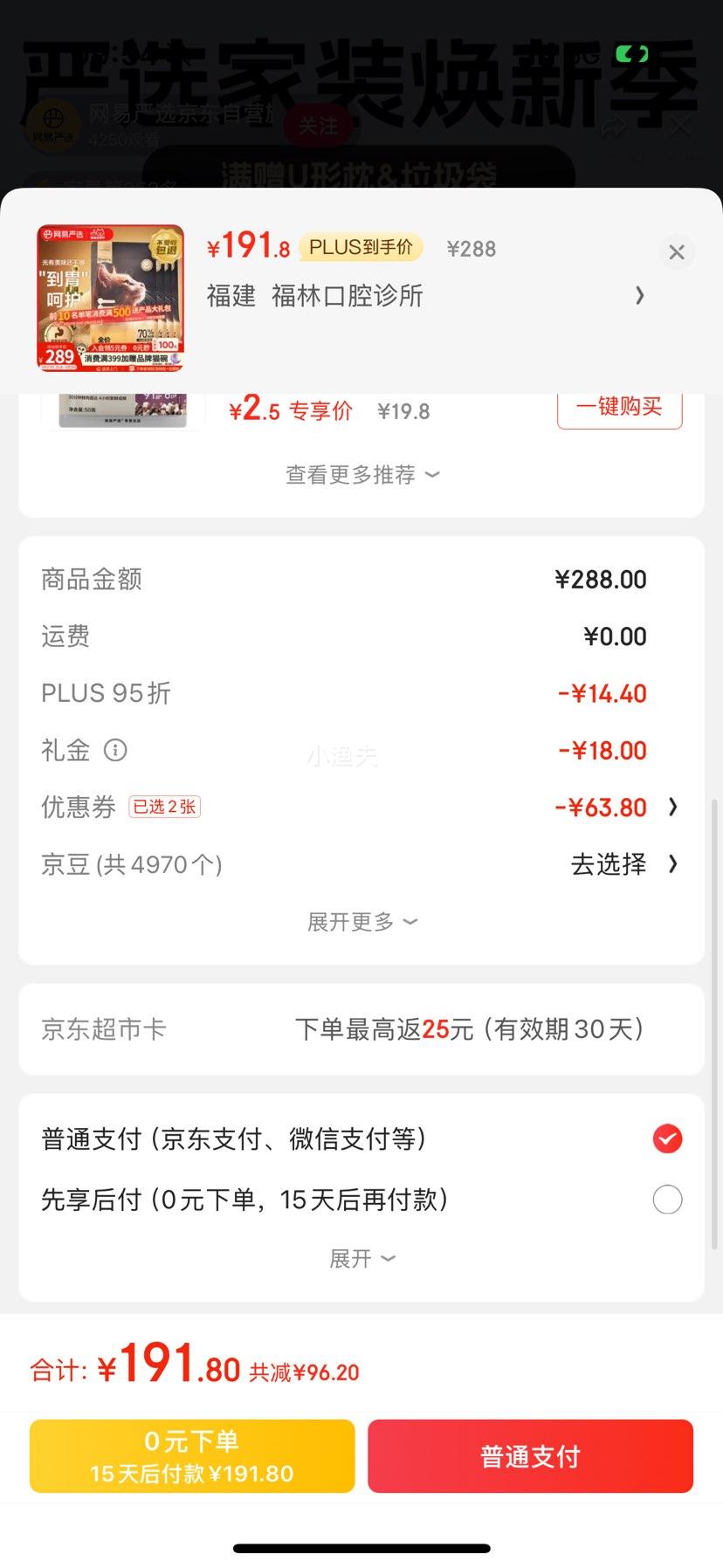Expand 展开 for more payment methods
The image size is (723, 1568).
[x=361, y=1258]
